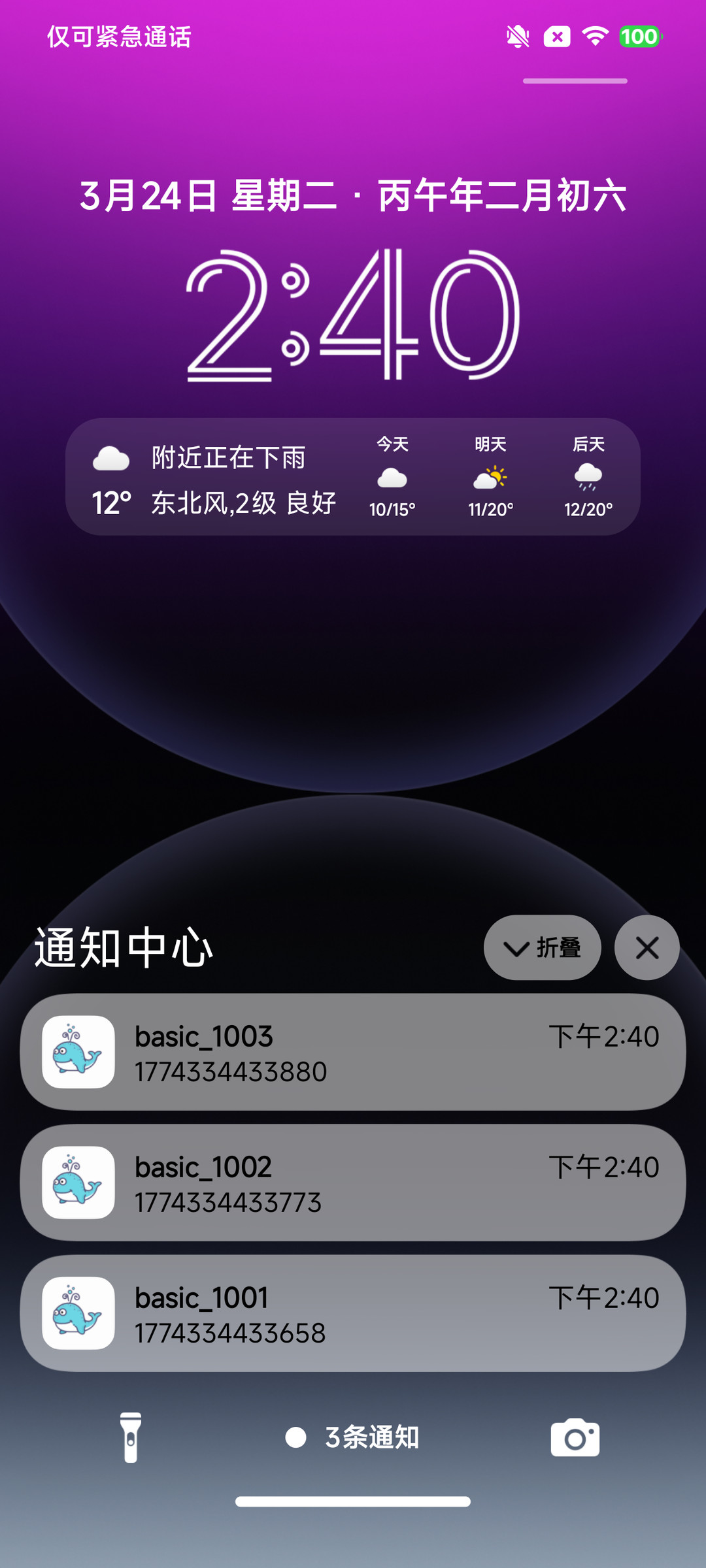Screen dimensions: 706x1568
Task: Tap the 3条通知 indicator
Action: pos(352,1437)
